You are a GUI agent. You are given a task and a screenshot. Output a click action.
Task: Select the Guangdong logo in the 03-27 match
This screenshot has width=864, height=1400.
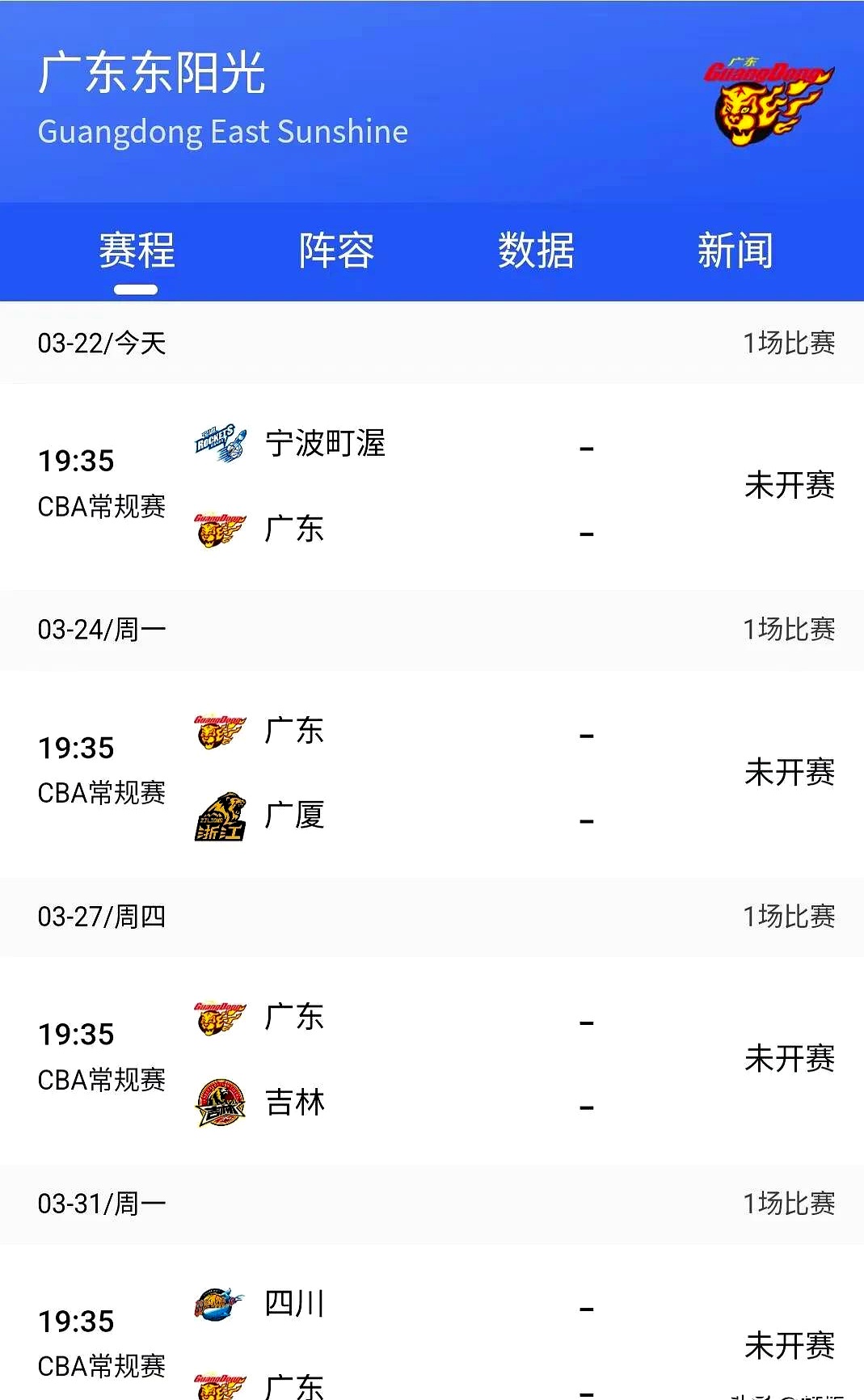(x=218, y=1016)
